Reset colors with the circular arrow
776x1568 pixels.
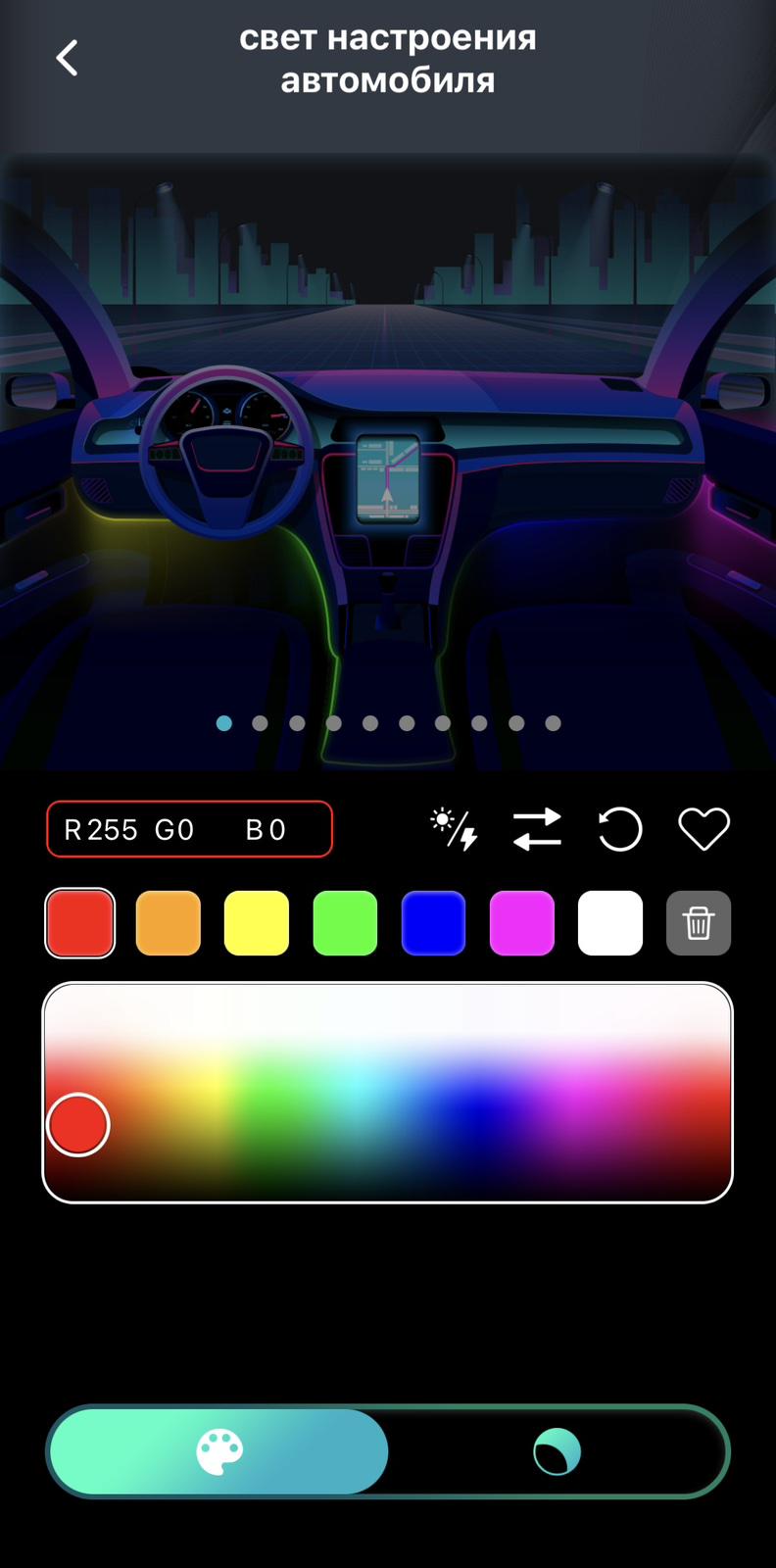[x=620, y=829]
